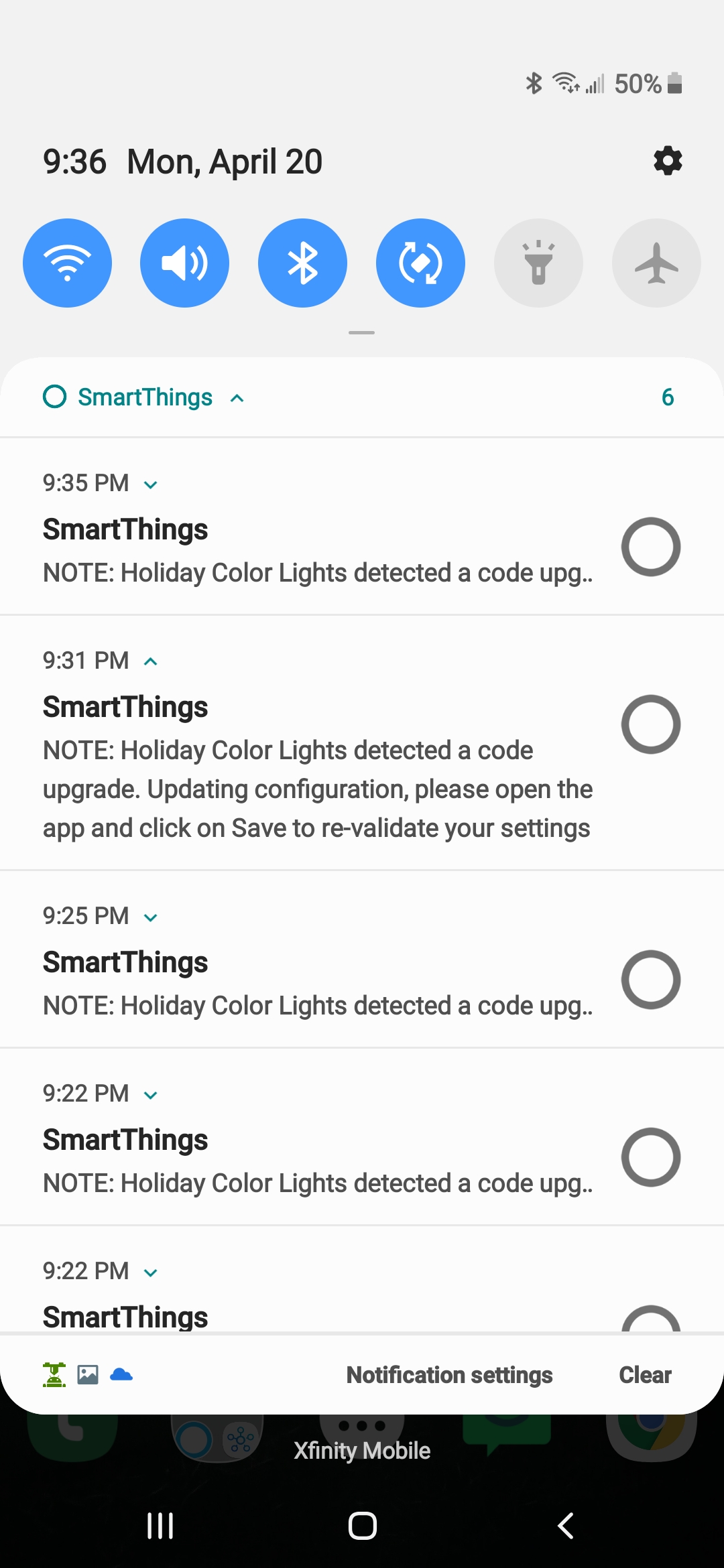Screen dimensions: 724x1568
Task: Clear all notifications
Action: pos(645,1375)
